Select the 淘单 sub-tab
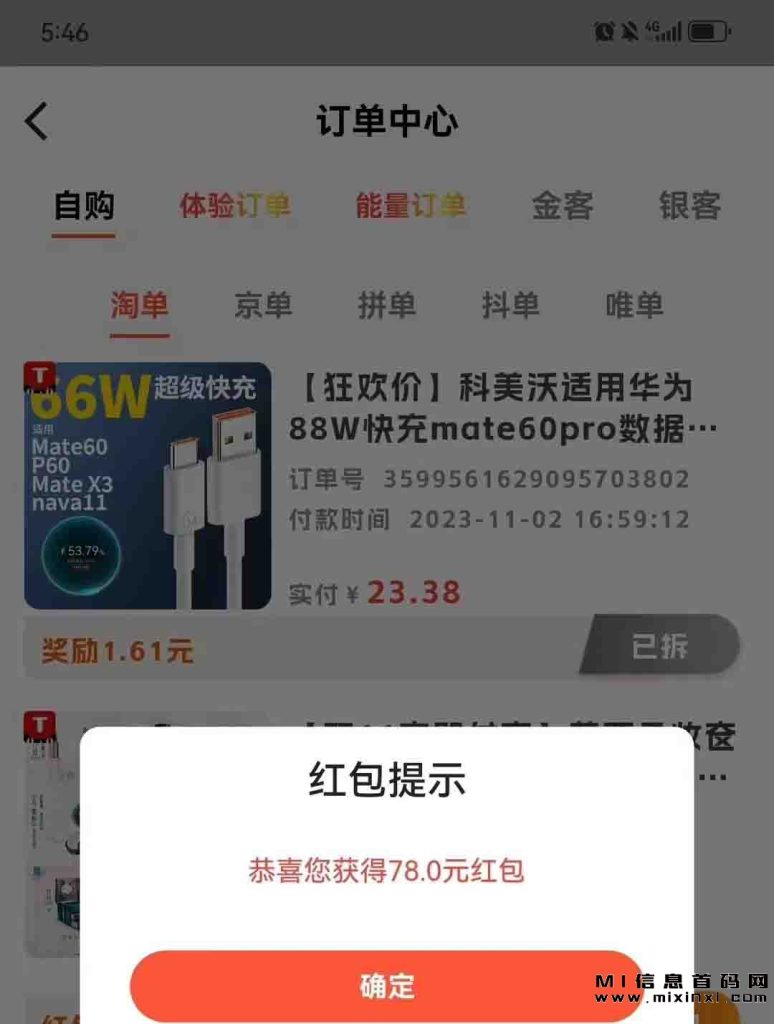 point(139,305)
